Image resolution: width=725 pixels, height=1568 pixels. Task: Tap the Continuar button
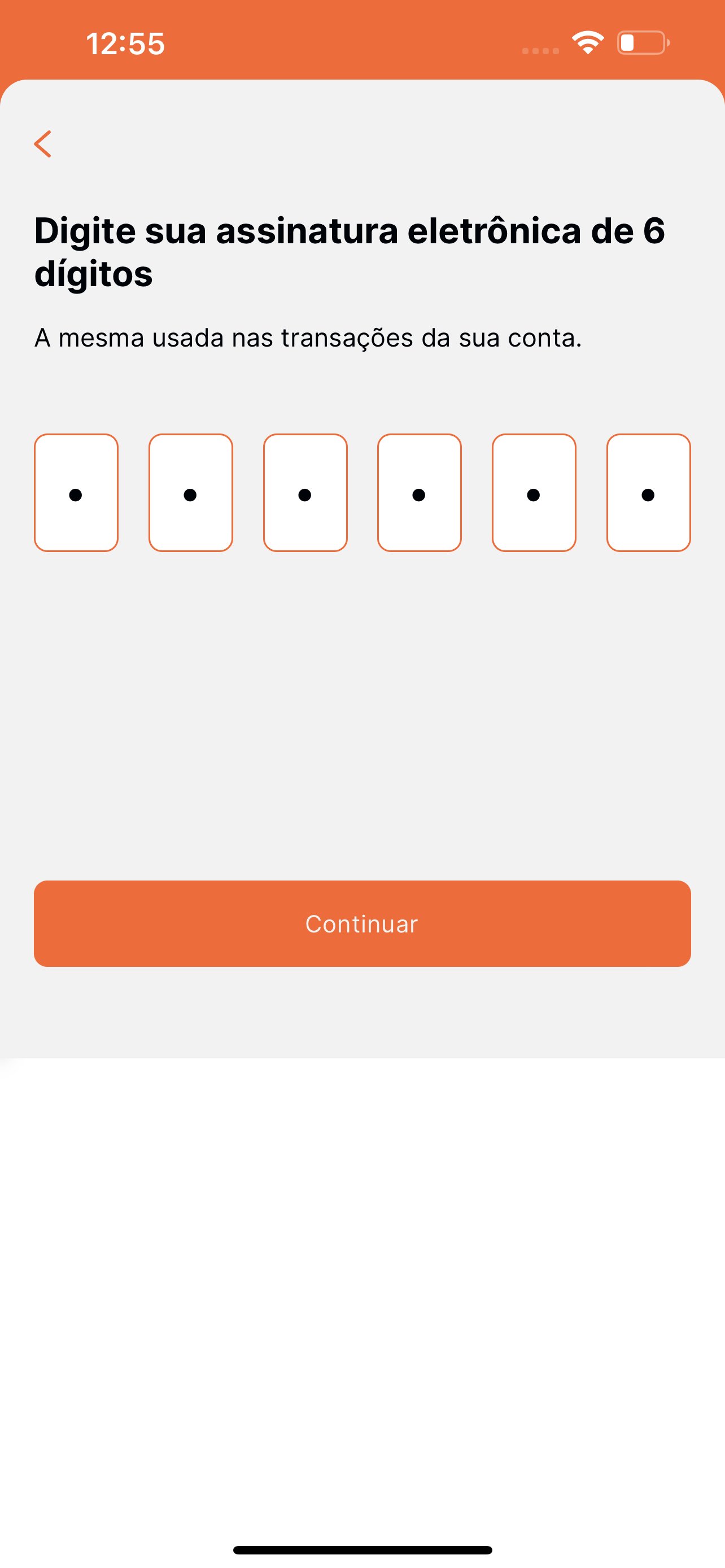click(x=362, y=923)
